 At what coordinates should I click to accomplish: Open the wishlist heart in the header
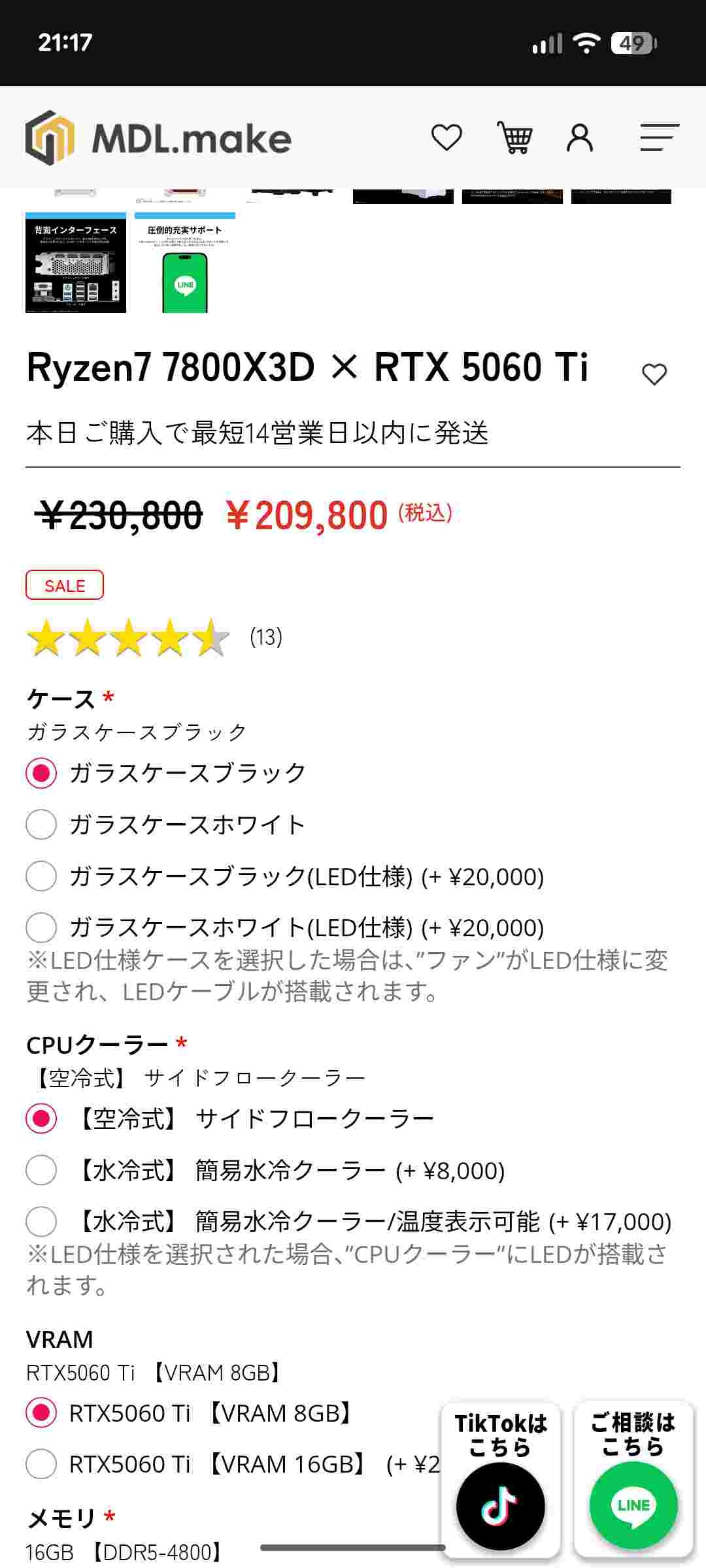tap(446, 138)
